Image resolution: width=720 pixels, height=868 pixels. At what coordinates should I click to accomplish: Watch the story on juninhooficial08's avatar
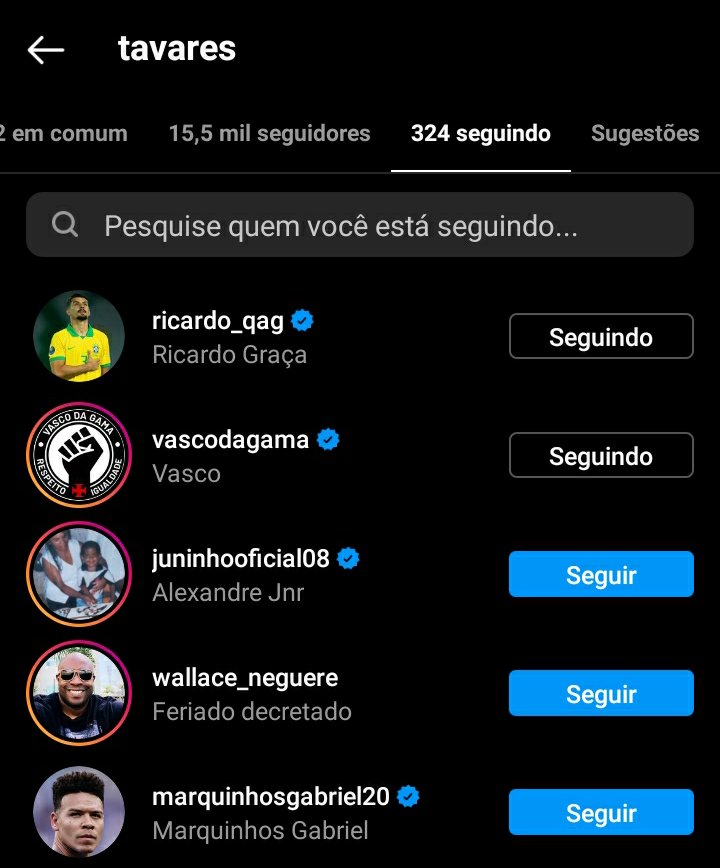tap(79, 575)
